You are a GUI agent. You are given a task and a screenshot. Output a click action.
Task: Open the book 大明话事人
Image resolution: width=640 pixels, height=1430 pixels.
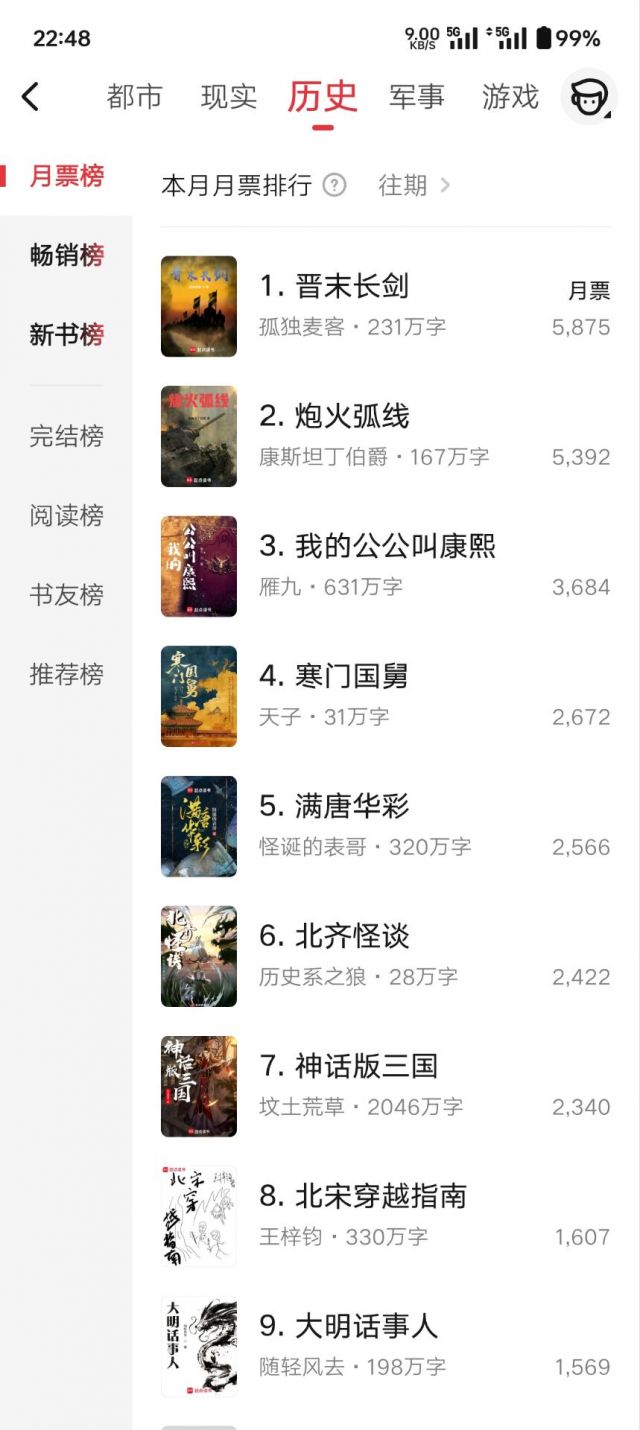pyautogui.click(x=366, y=1326)
